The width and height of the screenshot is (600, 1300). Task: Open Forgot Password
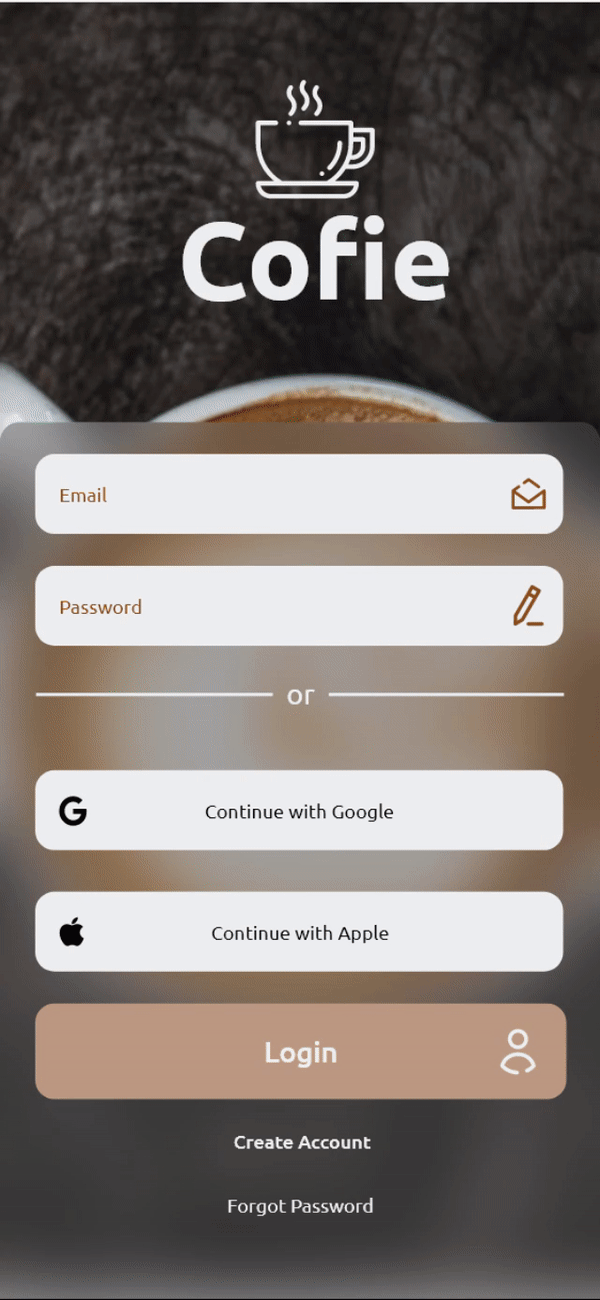300,1206
